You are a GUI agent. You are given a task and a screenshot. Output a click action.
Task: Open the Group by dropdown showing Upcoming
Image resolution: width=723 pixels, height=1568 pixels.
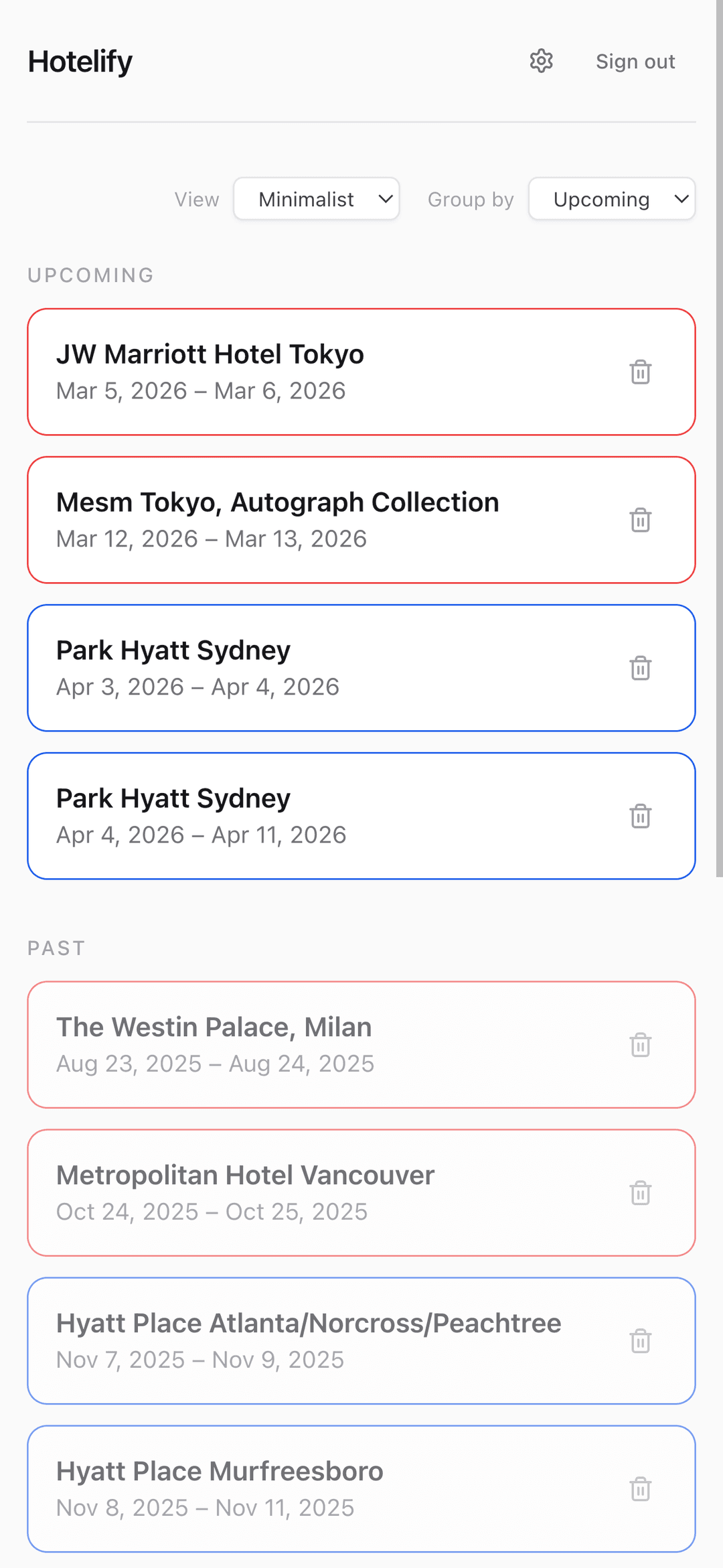611,199
